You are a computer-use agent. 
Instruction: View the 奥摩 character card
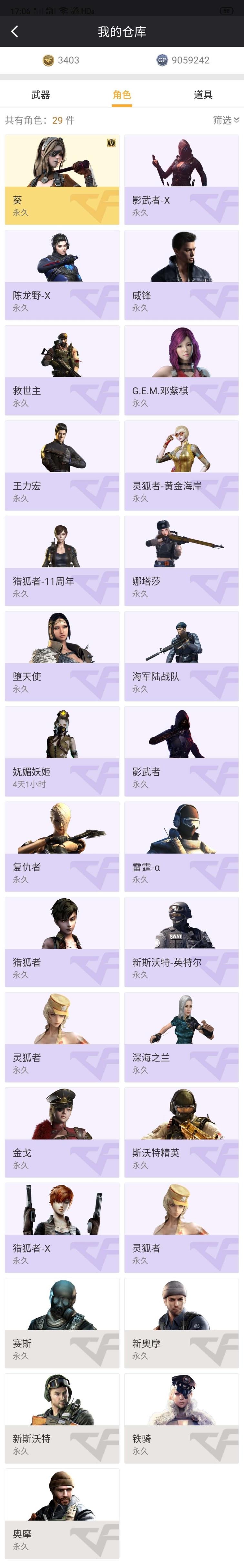coord(62,1514)
